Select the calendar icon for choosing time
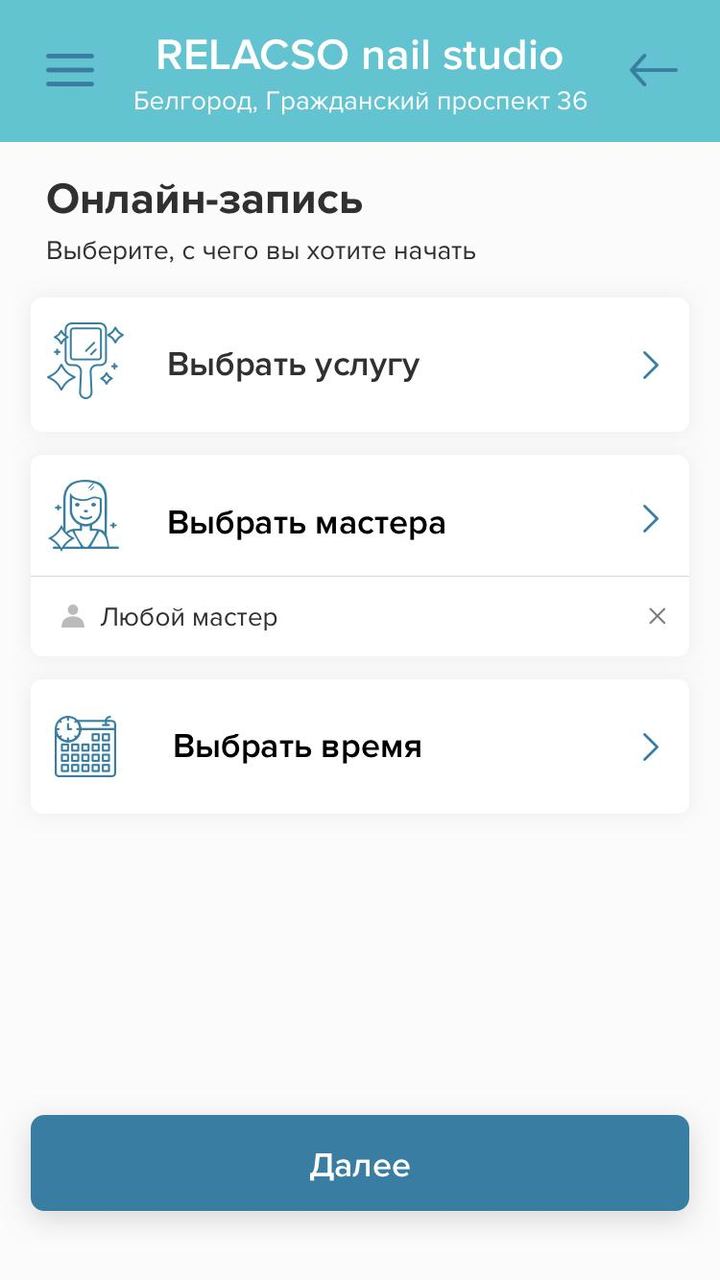The height and width of the screenshot is (1280, 720). pos(85,746)
